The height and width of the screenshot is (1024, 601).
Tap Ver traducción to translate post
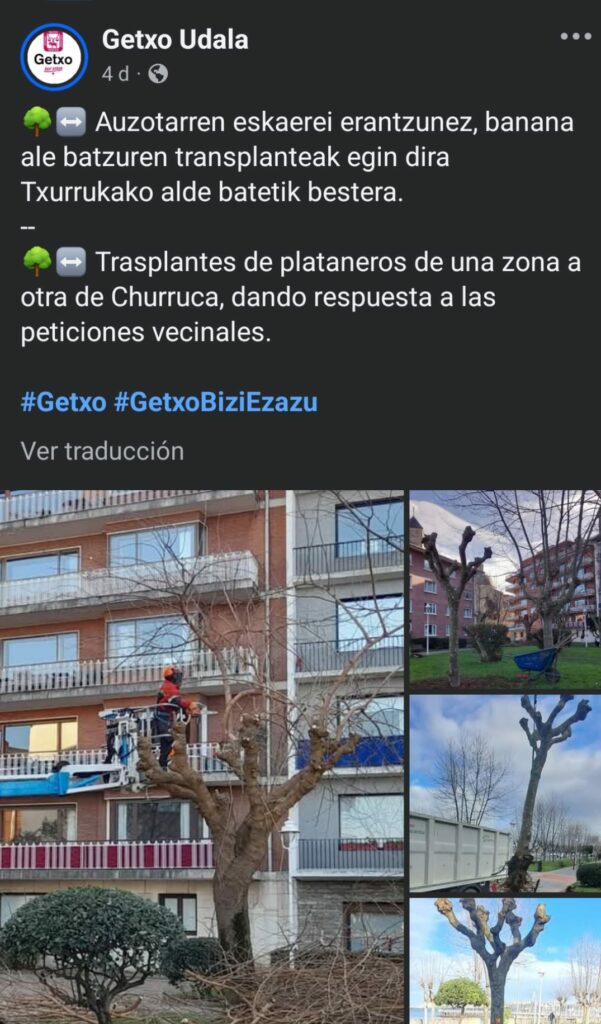pyautogui.click(x=102, y=451)
